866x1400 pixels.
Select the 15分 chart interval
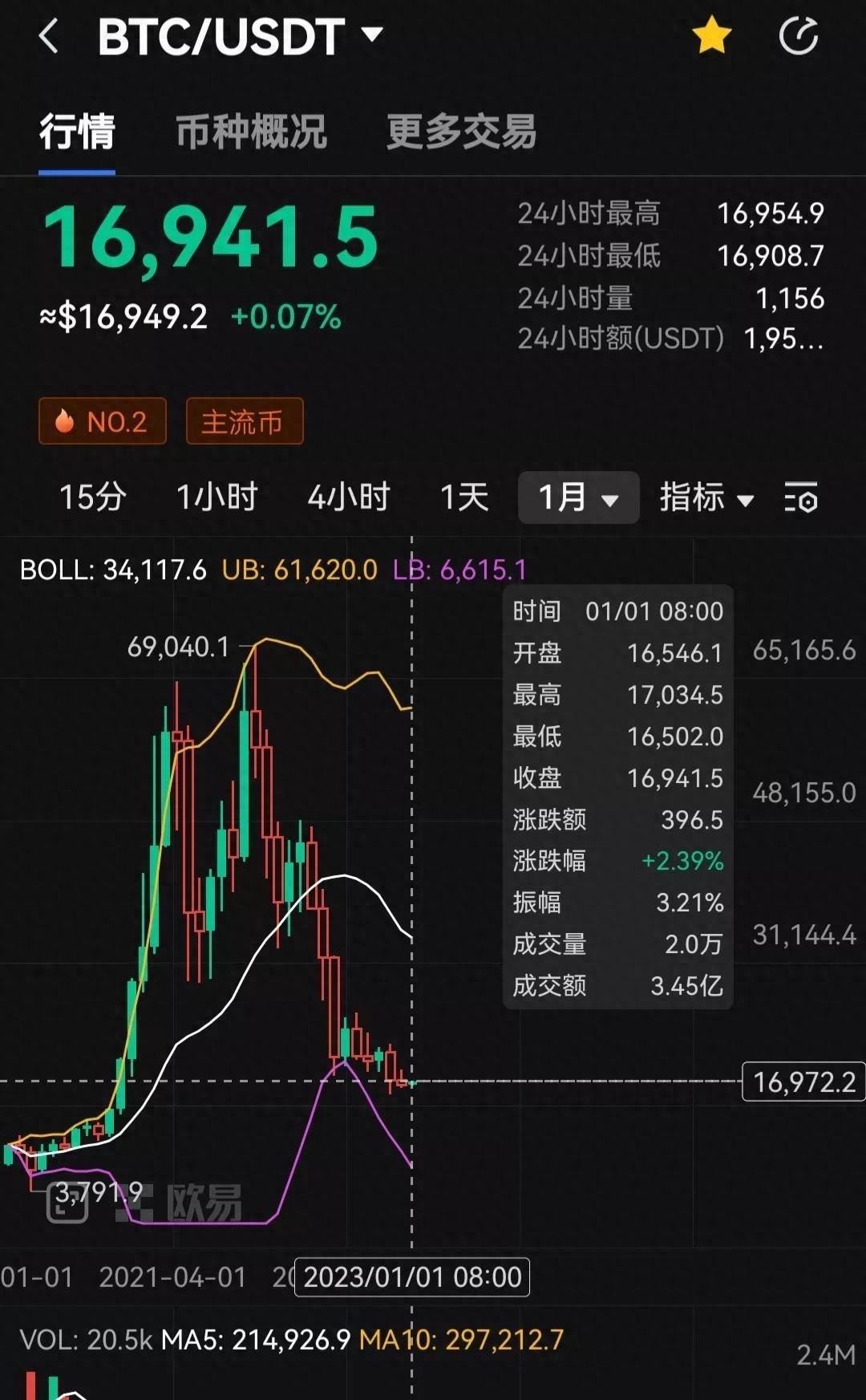[x=92, y=497]
